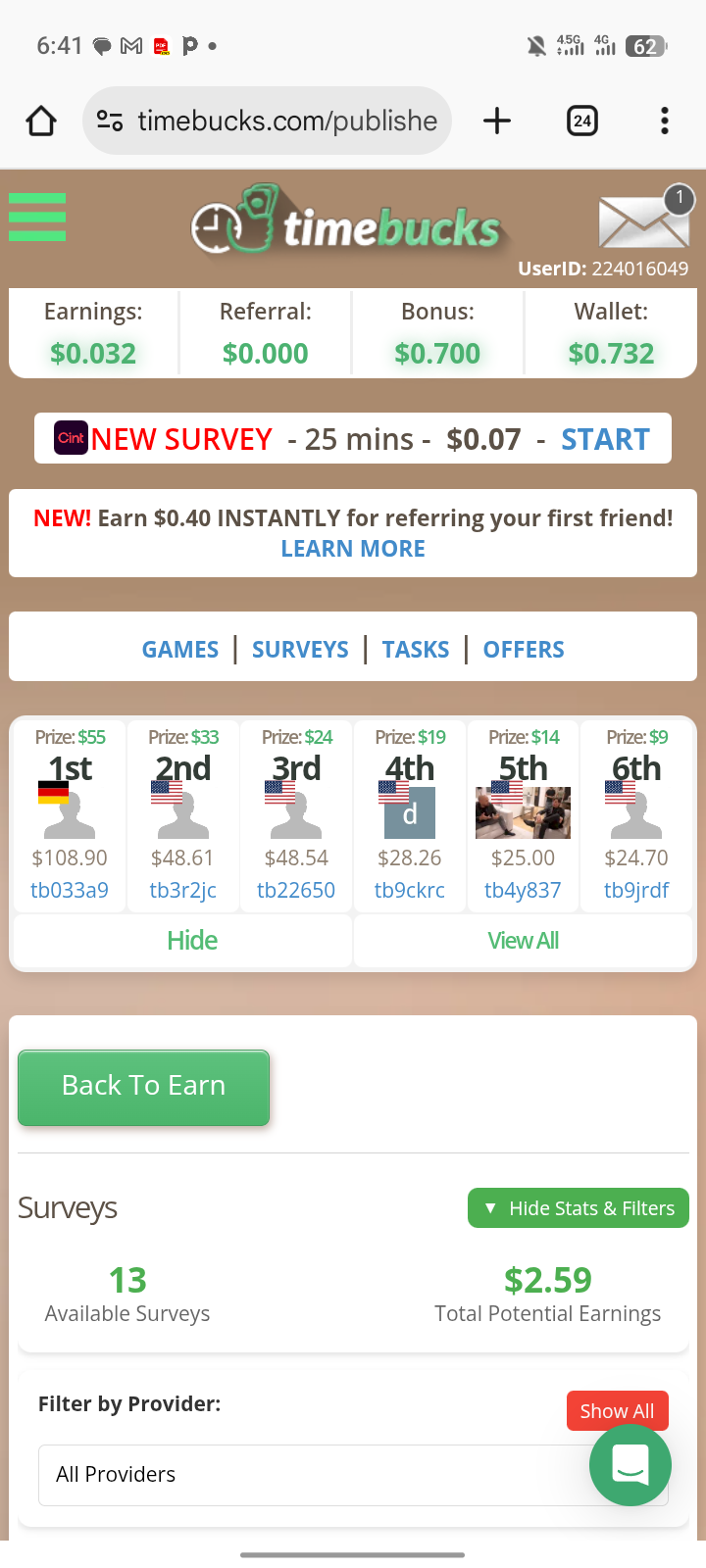The height and width of the screenshot is (1568, 706).
Task: Tap the red Show All button
Action: (x=617, y=1411)
